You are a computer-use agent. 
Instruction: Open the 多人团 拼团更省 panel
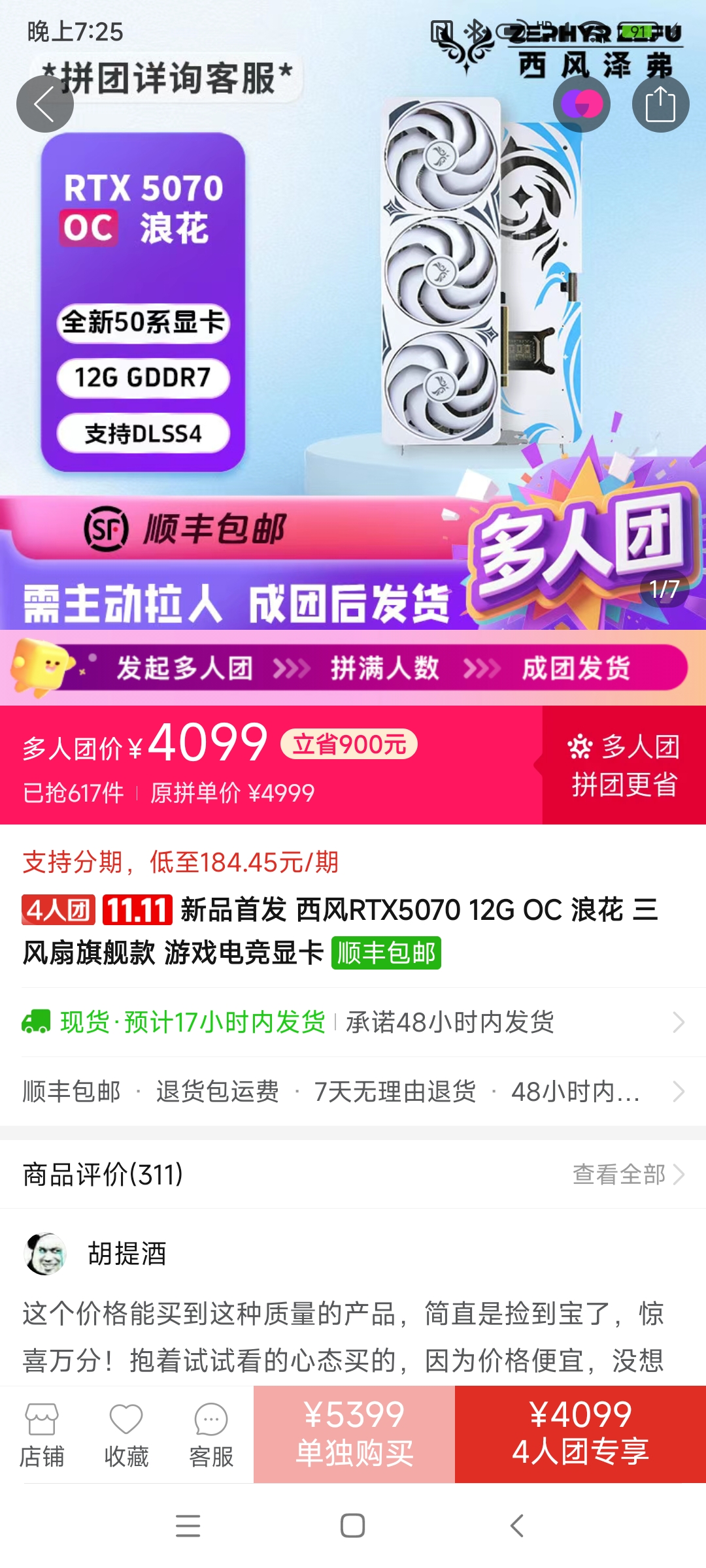click(624, 765)
